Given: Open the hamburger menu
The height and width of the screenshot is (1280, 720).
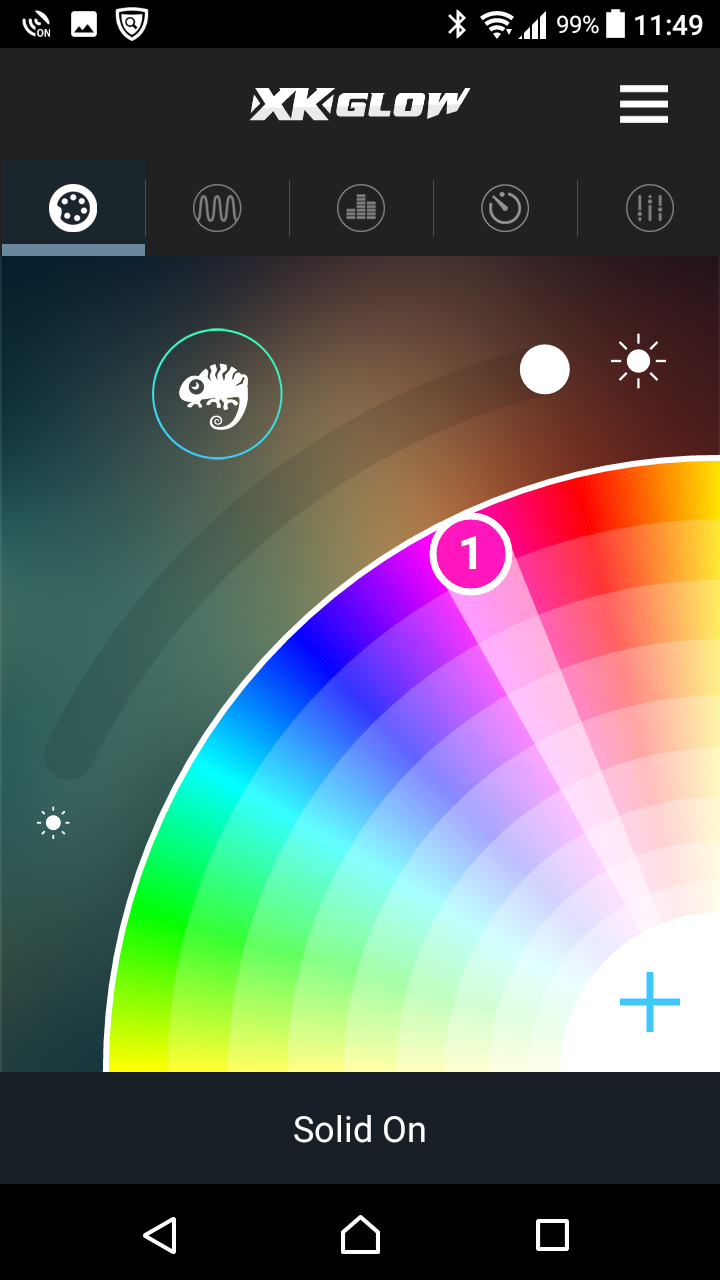Looking at the screenshot, I should point(643,104).
